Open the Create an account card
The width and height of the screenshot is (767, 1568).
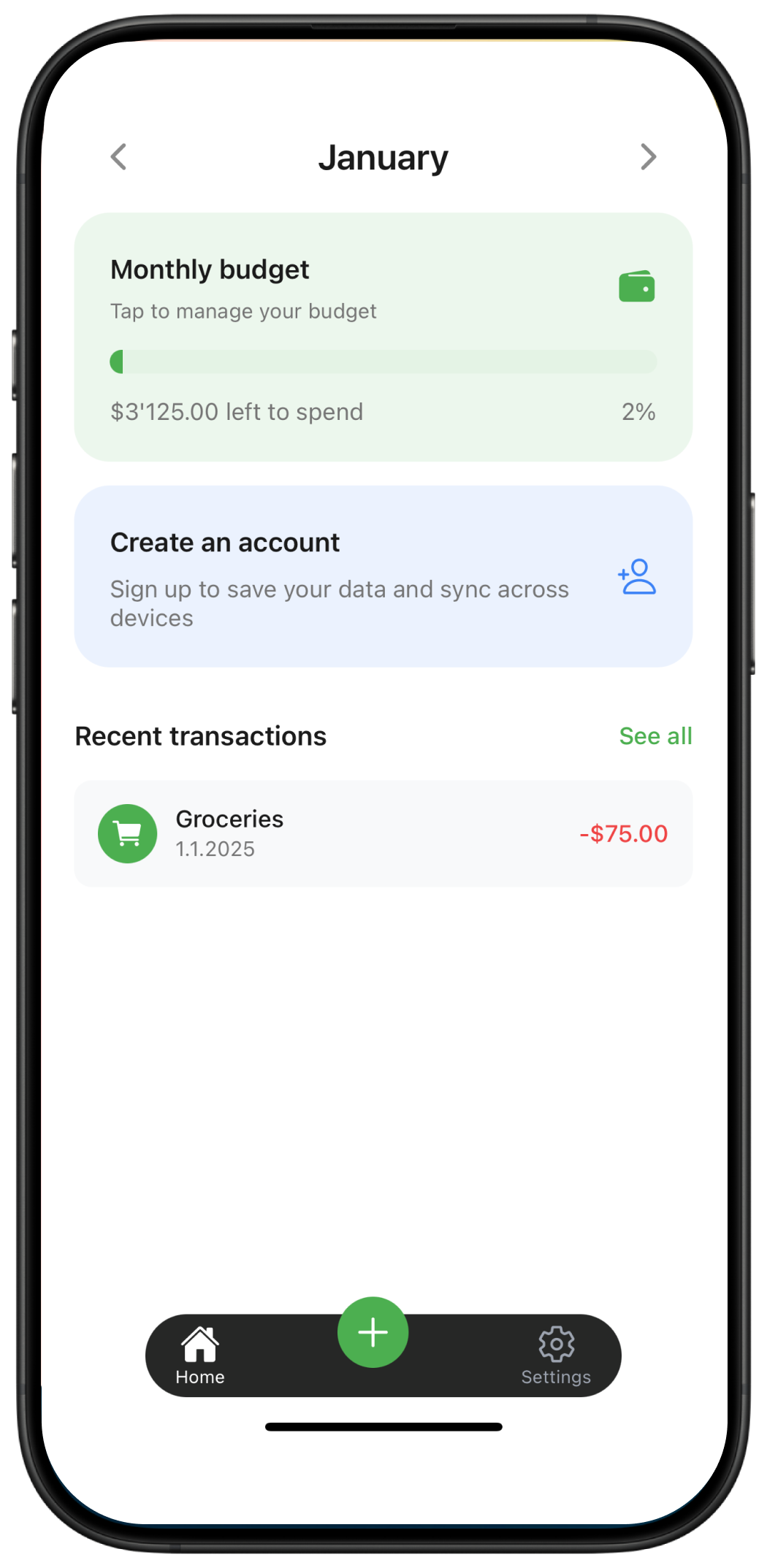(383, 576)
